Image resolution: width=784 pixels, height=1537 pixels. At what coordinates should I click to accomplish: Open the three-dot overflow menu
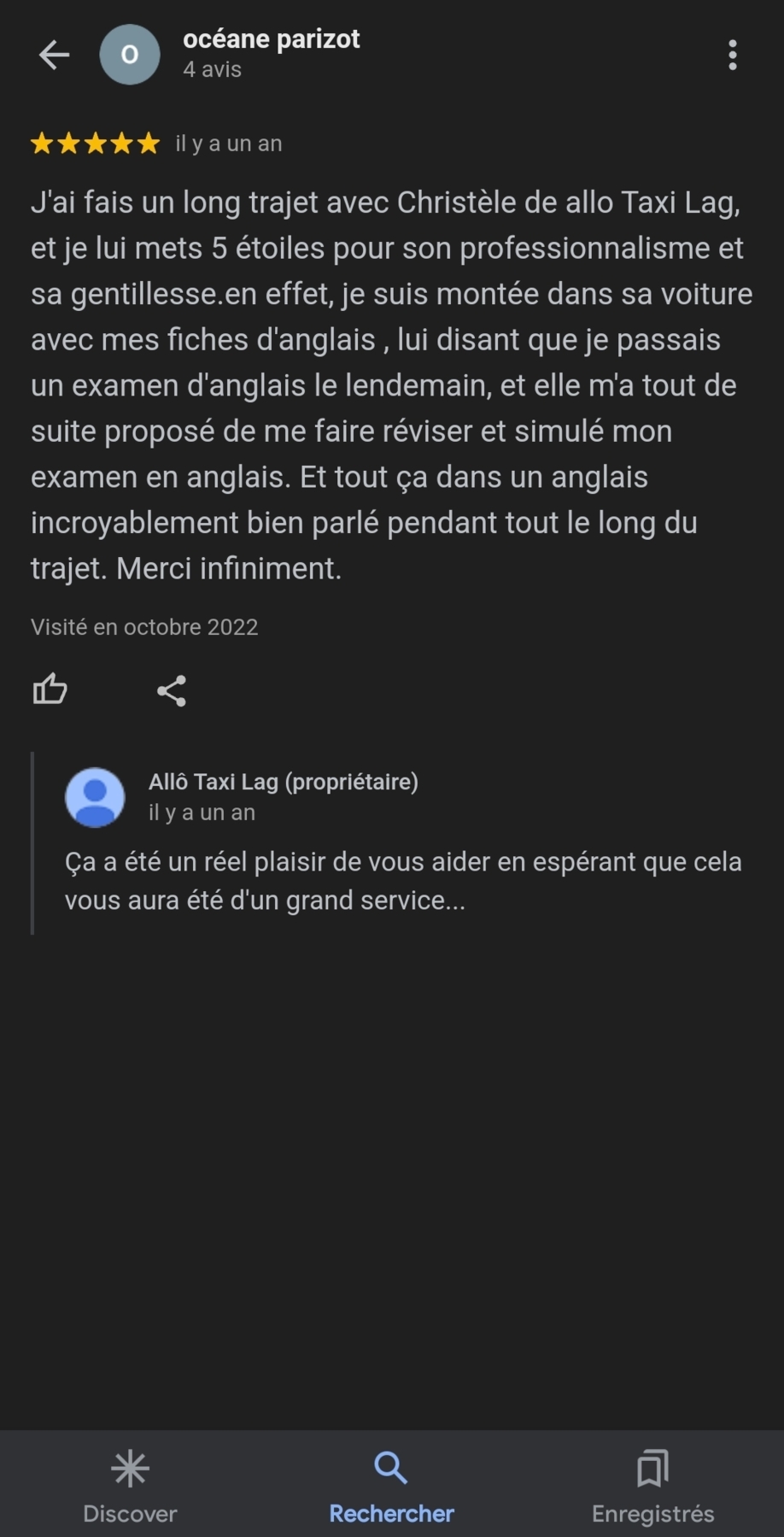point(732,55)
